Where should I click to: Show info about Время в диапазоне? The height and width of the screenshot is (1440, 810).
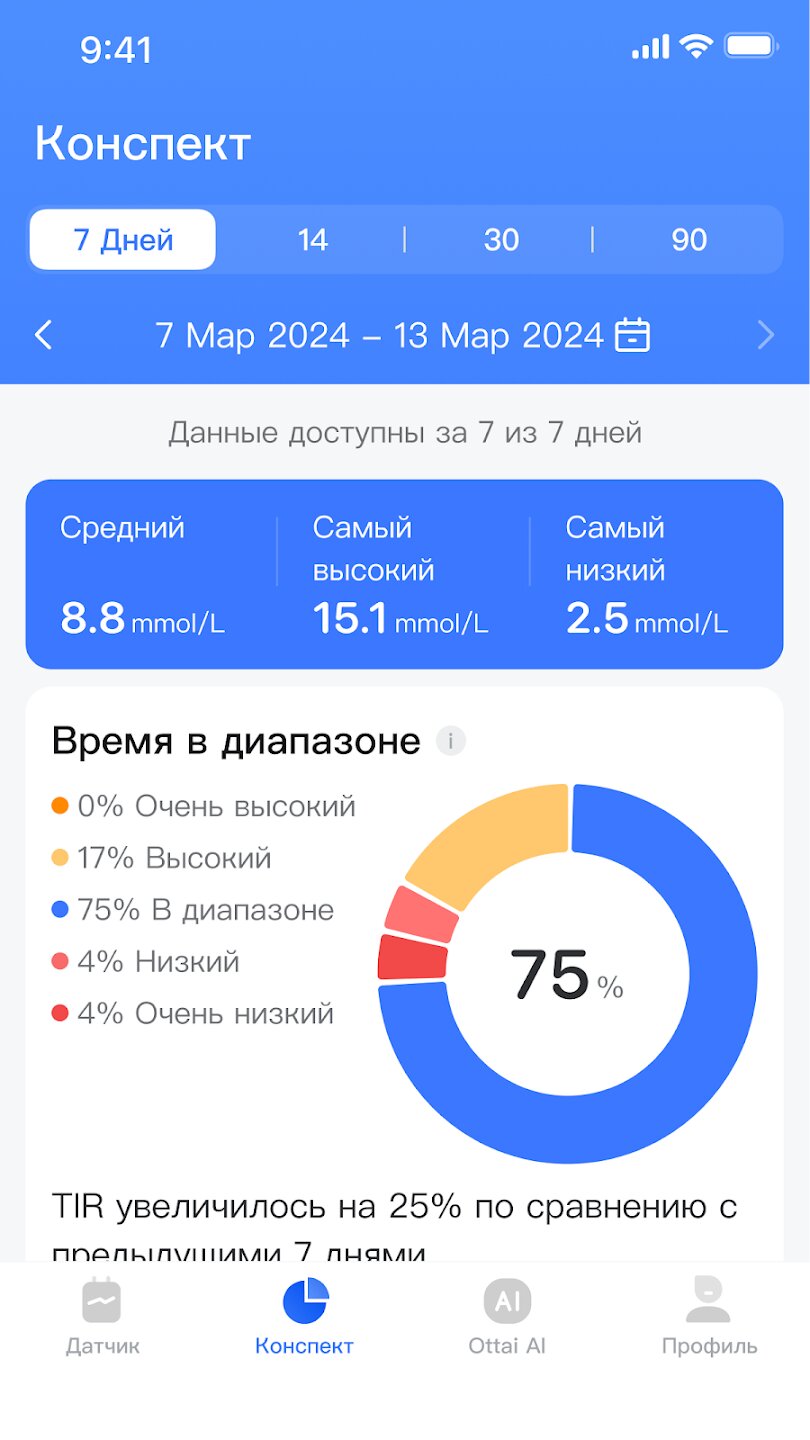451,741
